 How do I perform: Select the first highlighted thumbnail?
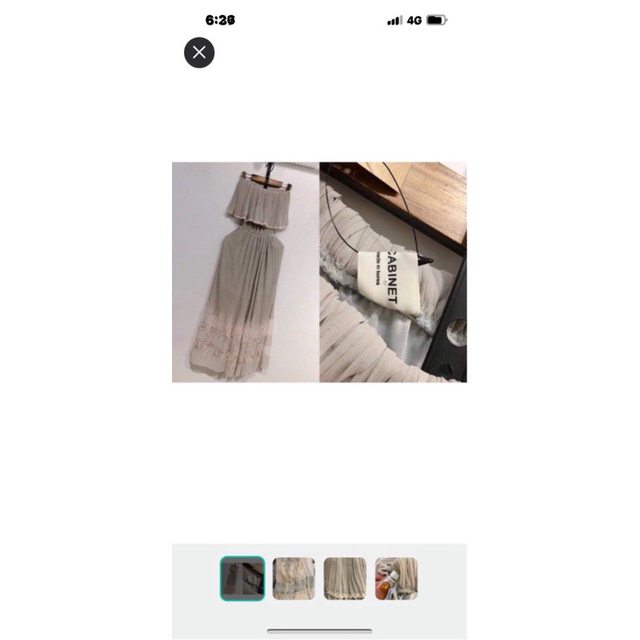[x=242, y=578]
